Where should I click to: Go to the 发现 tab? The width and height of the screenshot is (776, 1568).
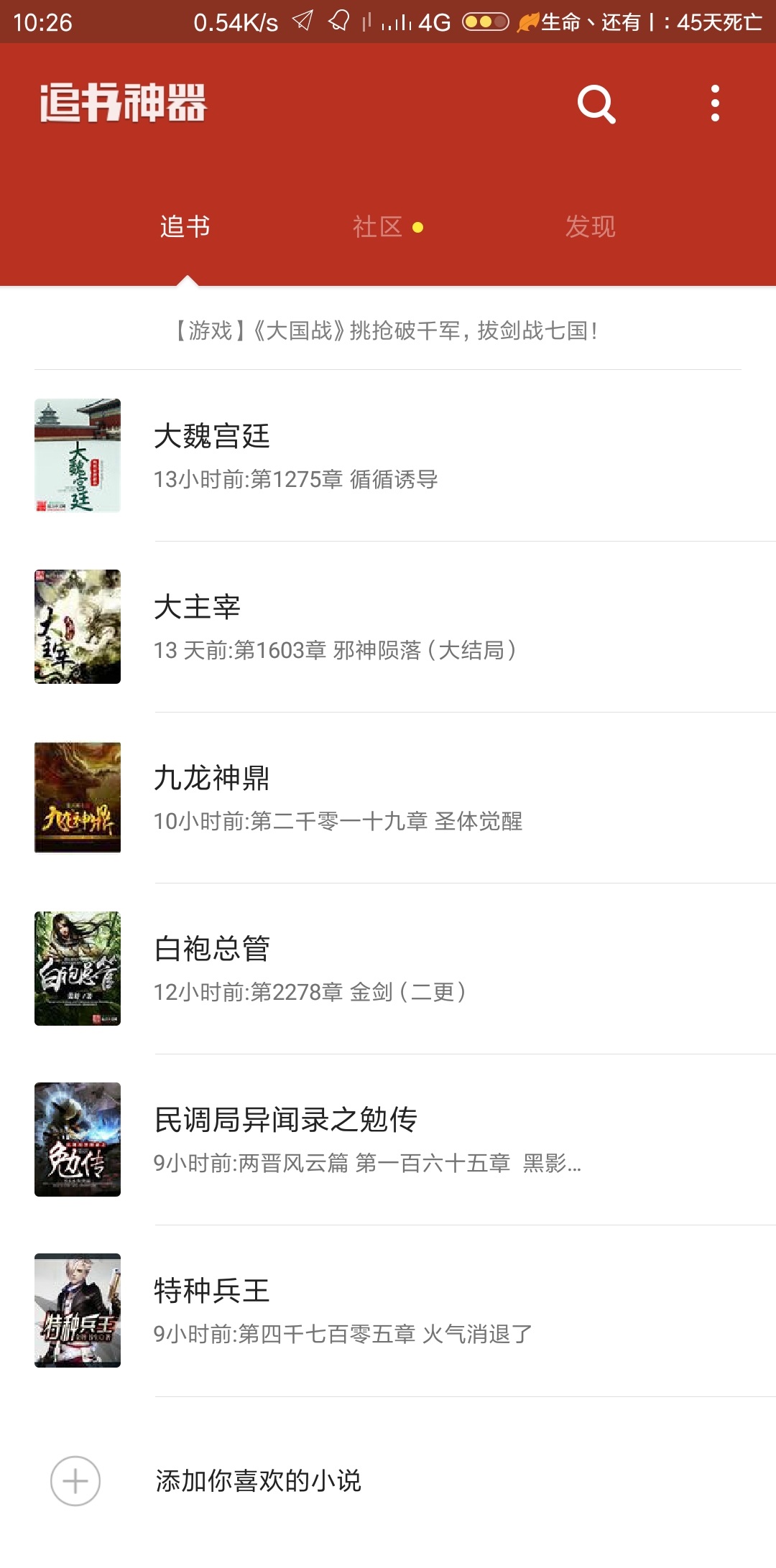590,227
